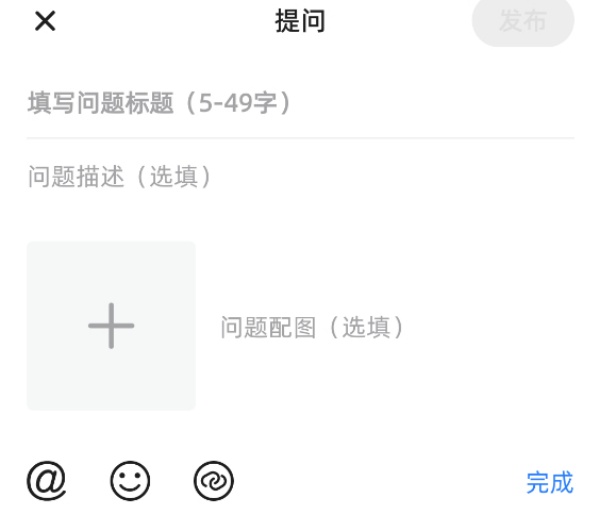Screen dimensions: 600x514
Task: Tap the spiral link icon
Action: pos(213,482)
